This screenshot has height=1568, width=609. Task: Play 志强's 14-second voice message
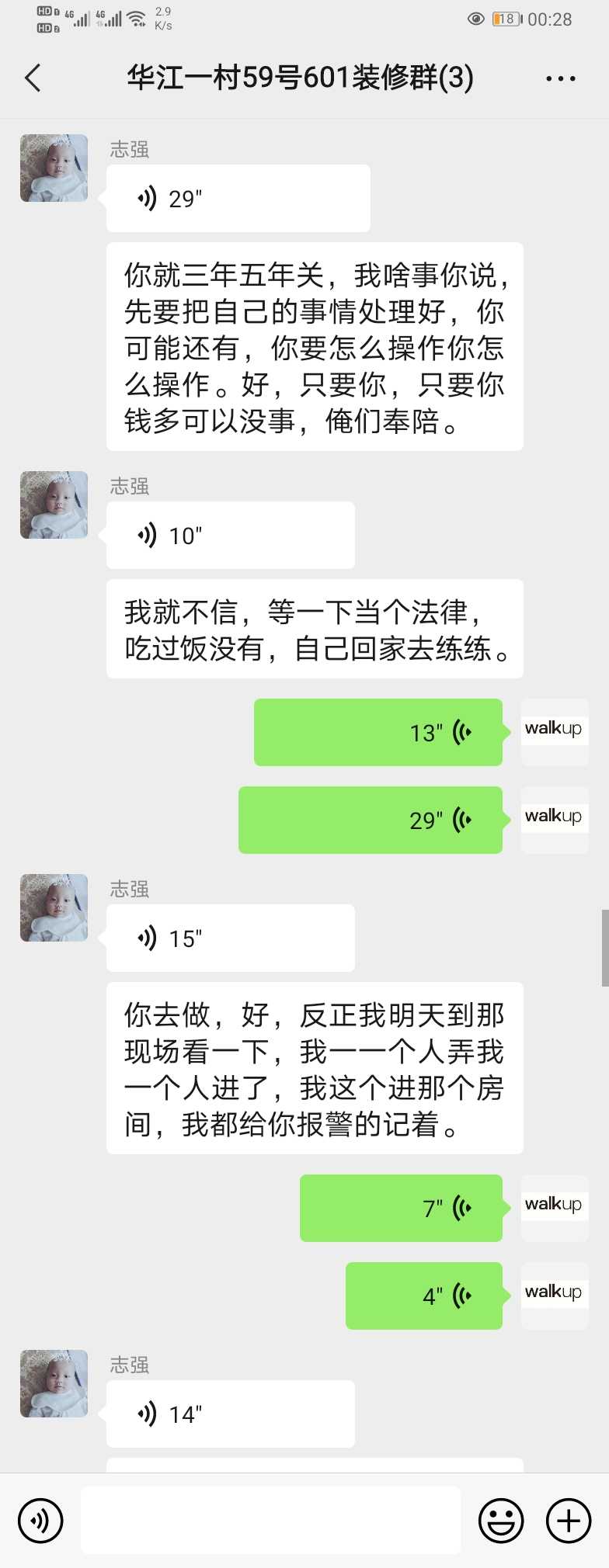pyautogui.click(x=230, y=1414)
